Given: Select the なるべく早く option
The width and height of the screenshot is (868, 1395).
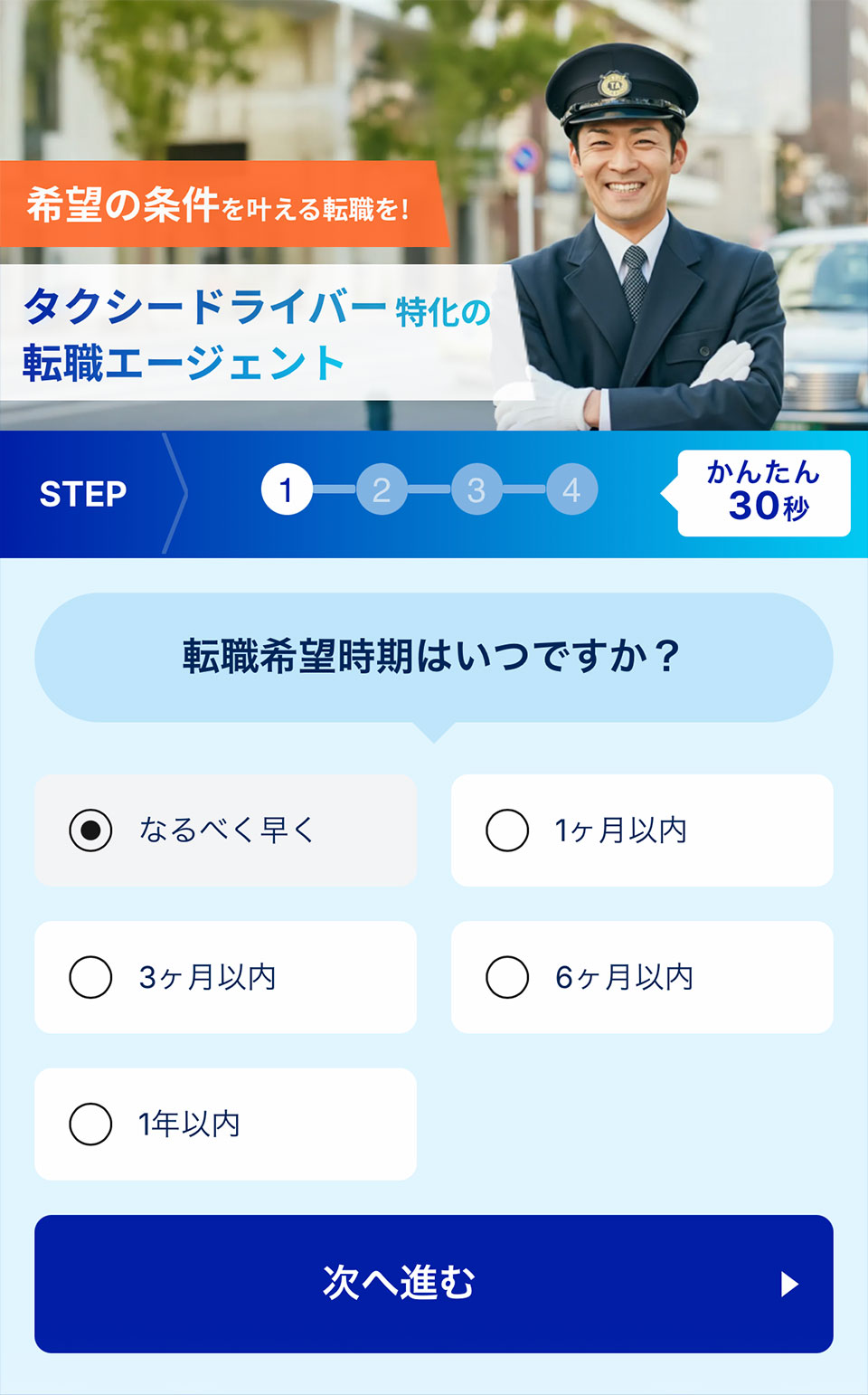Looking at the screenshot, I should pos(91,830).
